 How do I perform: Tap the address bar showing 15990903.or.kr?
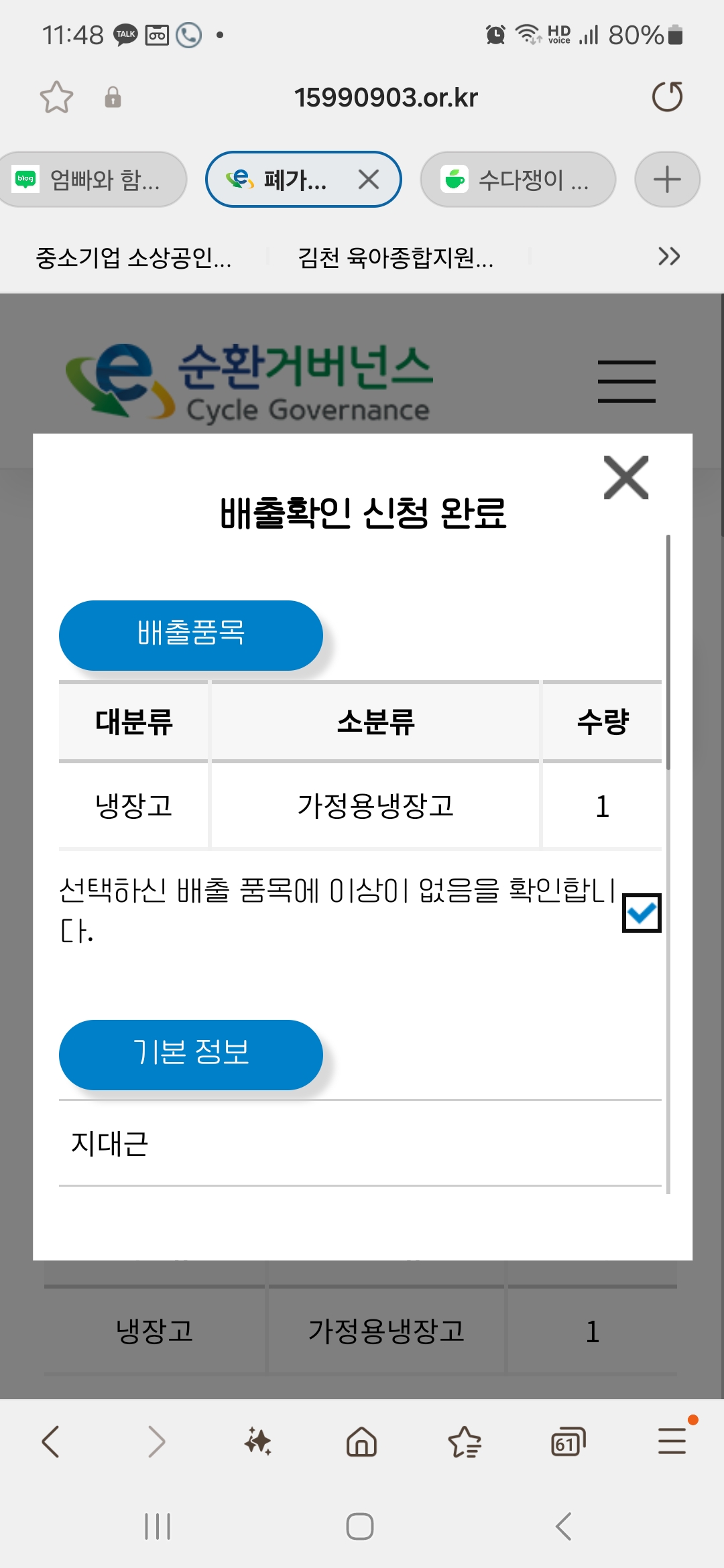(x=385, y=98)
